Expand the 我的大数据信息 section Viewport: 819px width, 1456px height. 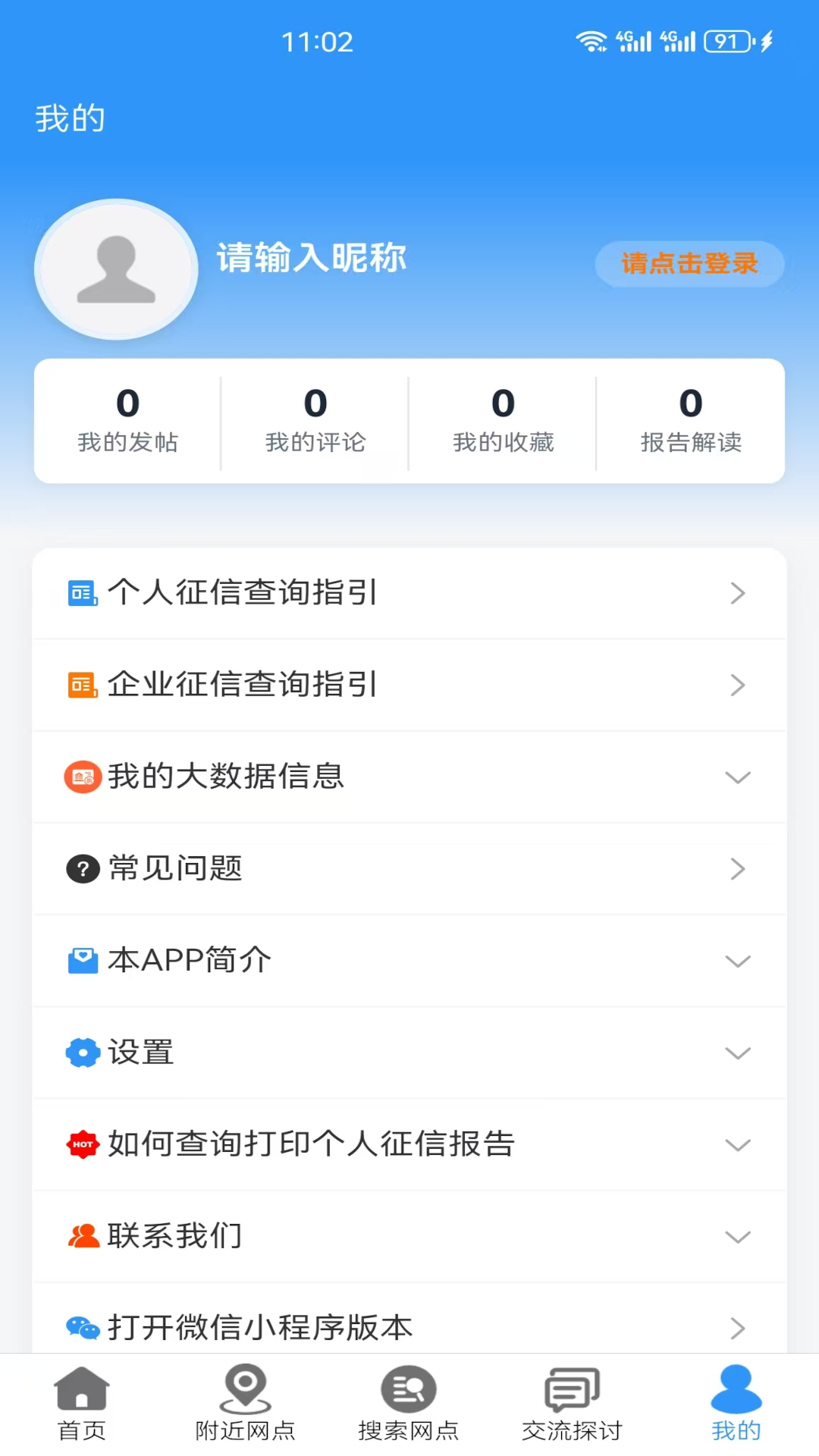736,777
